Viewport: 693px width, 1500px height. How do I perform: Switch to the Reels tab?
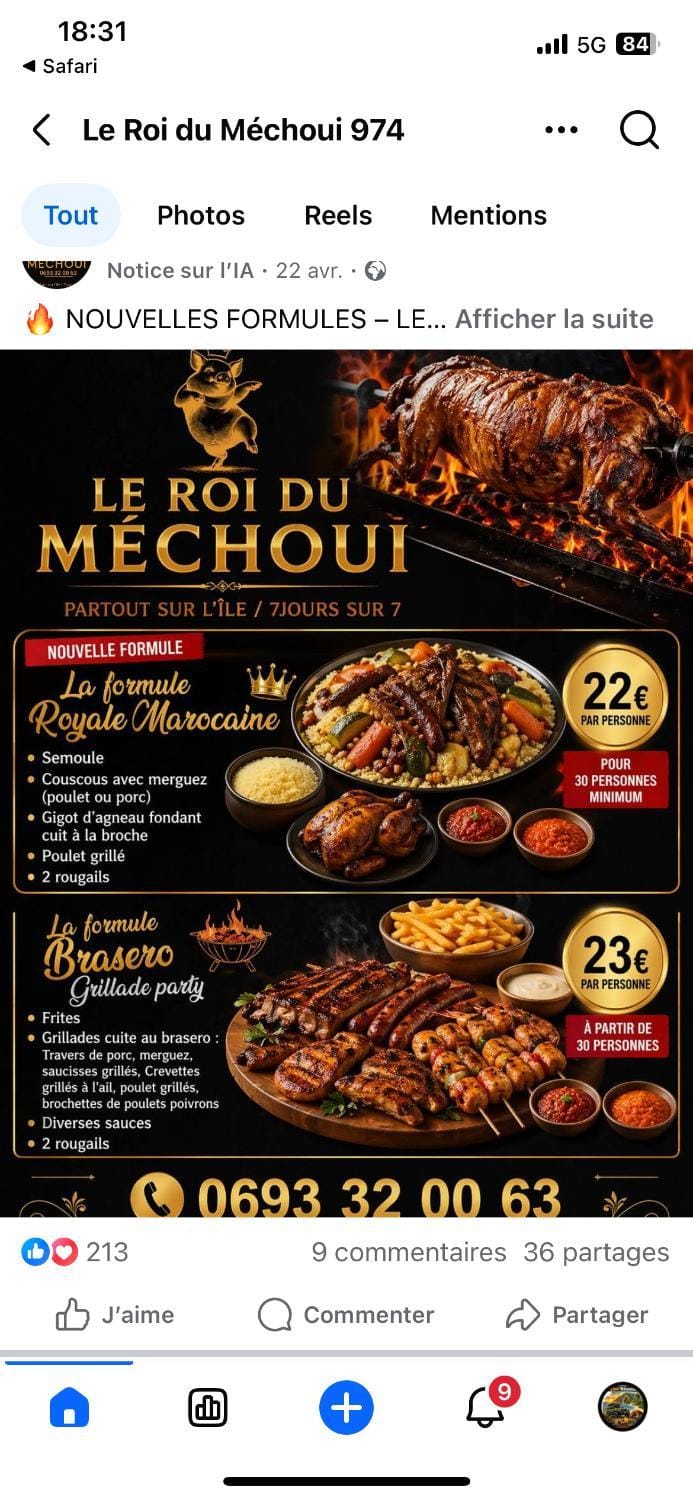click(338, 215)
